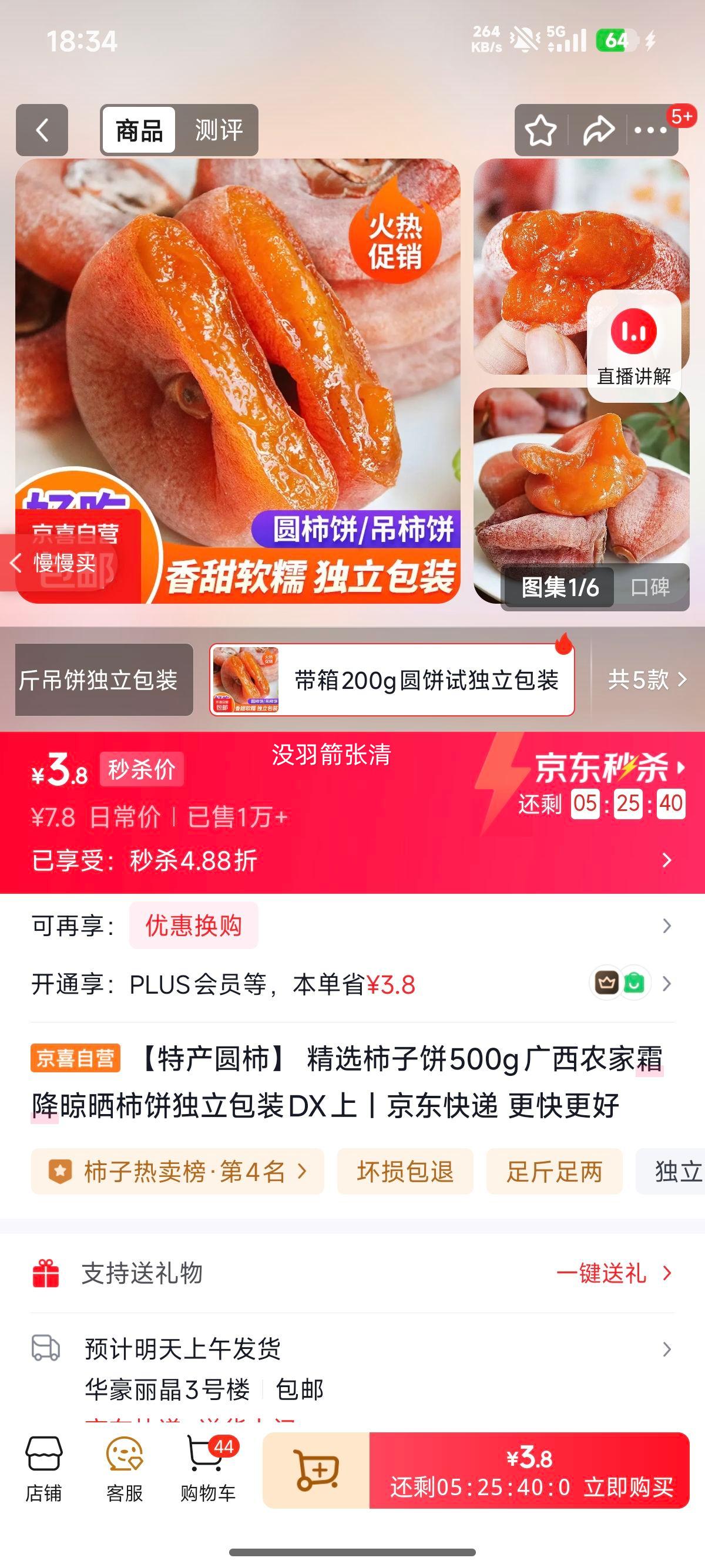Open more options via 5+ ellipsis icon
Viewport: 705px width, 1568px height.
click(650, 130)
